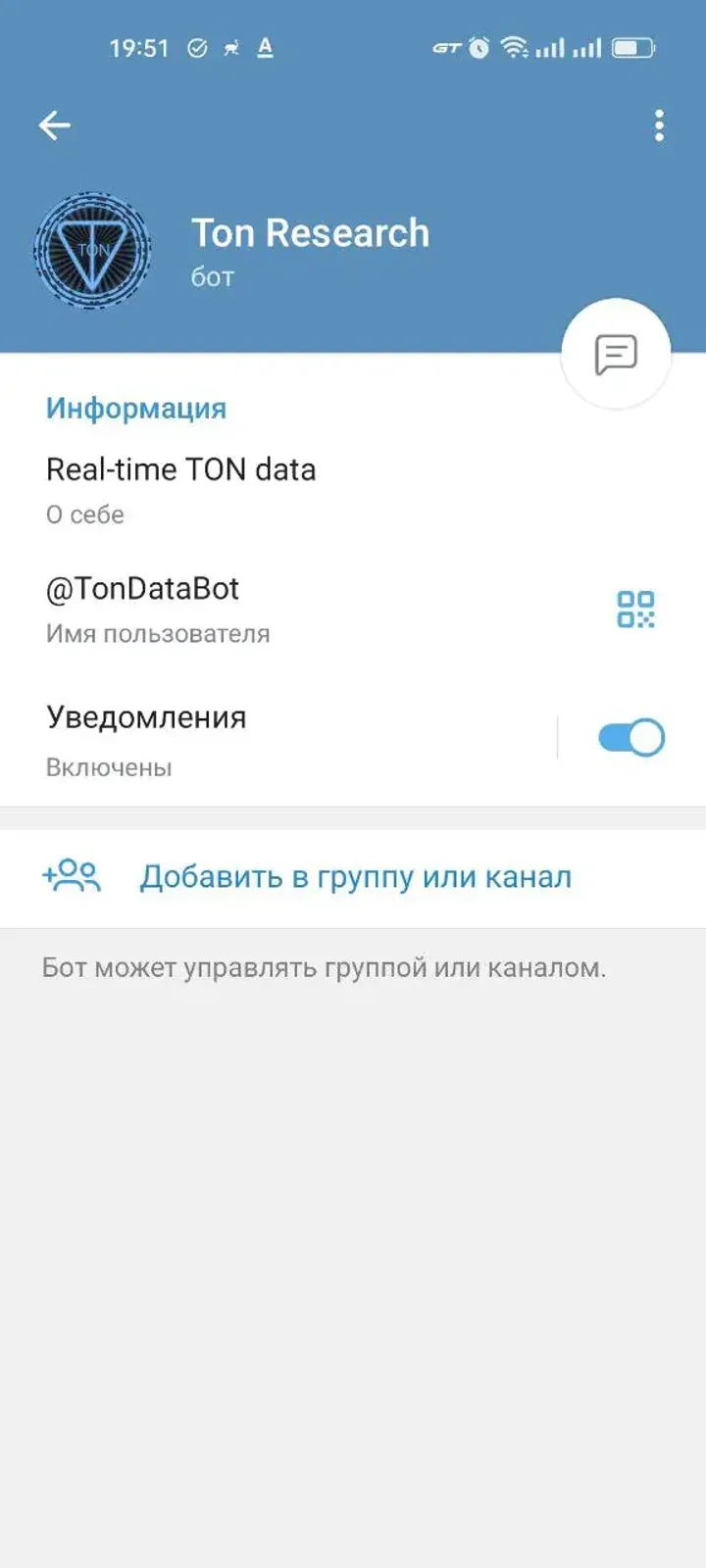Open profile actions from the overflow menu
This screenshot has width=706, height=1568.
coord(658,124)
